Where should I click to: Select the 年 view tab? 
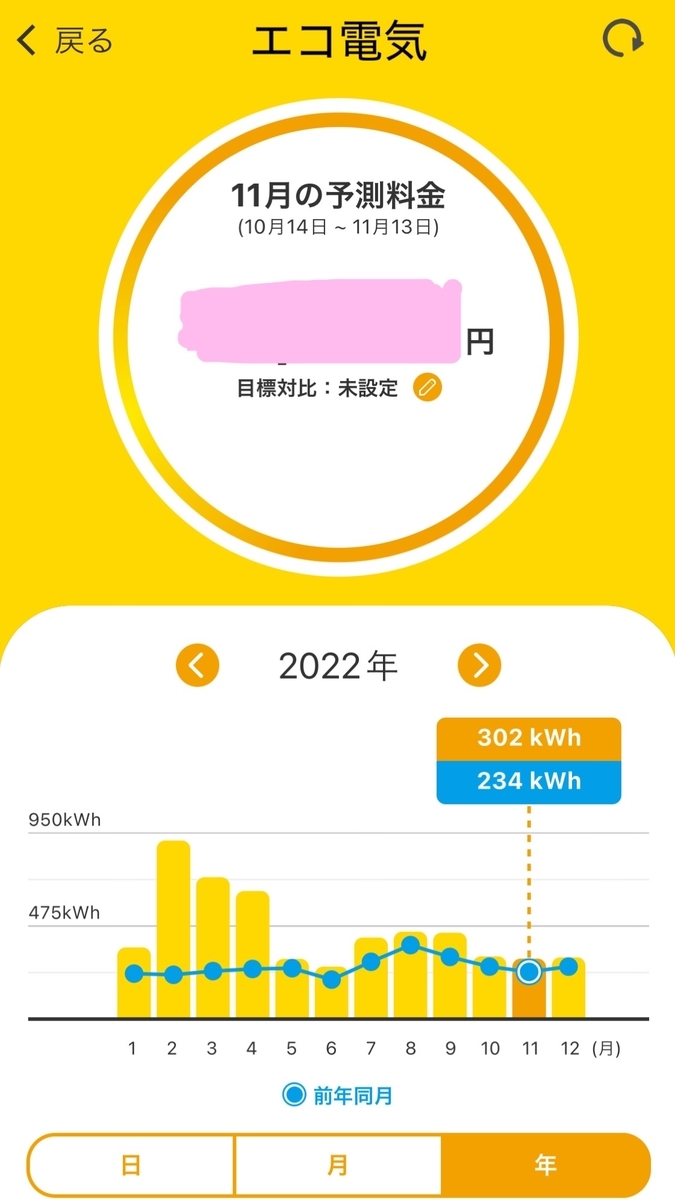coord(545,1165)
